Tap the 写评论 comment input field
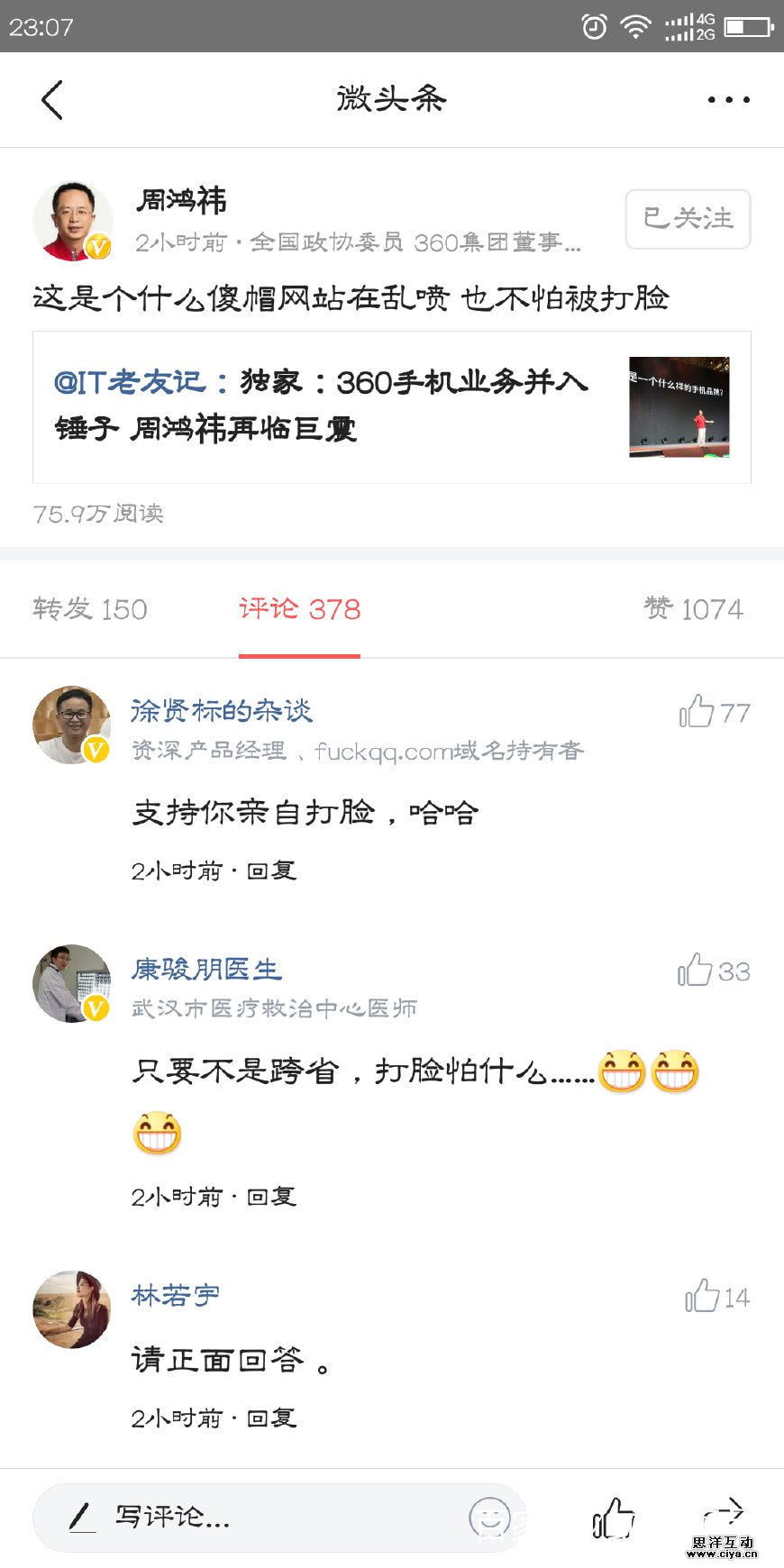The image size is (784, 1568). tap(252, 1518)
